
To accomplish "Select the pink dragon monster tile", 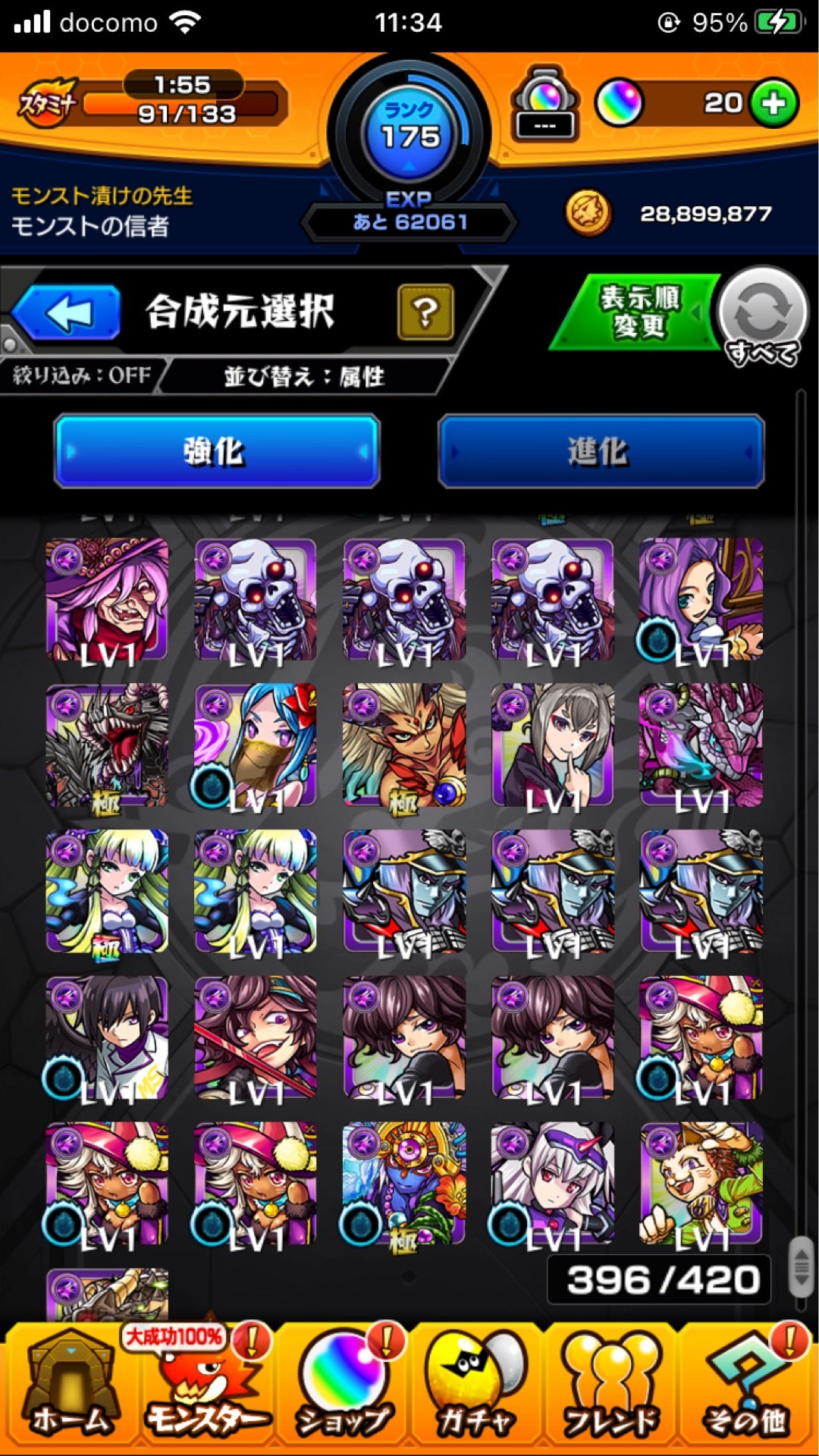I will coord(701,745).
